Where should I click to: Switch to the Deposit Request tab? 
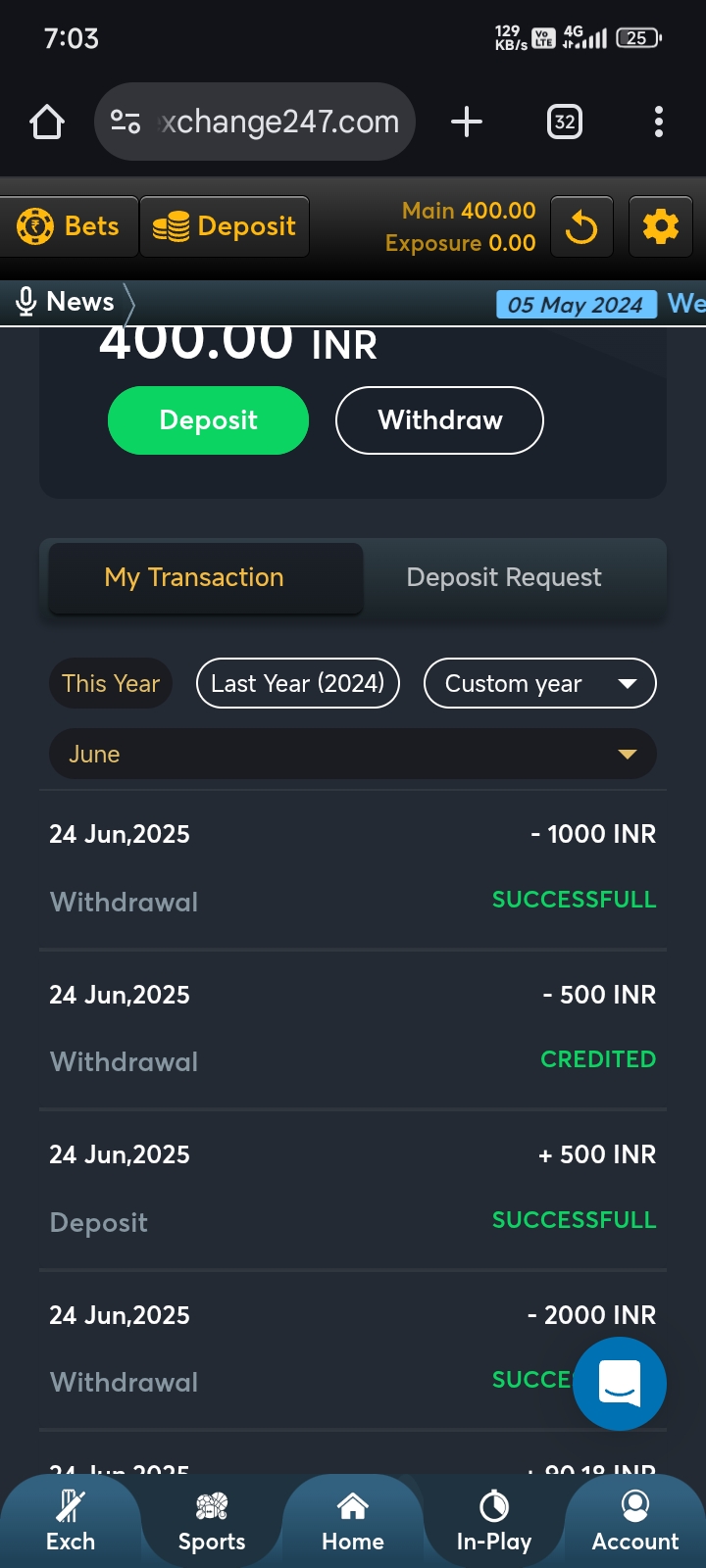(x=504, y=577)
